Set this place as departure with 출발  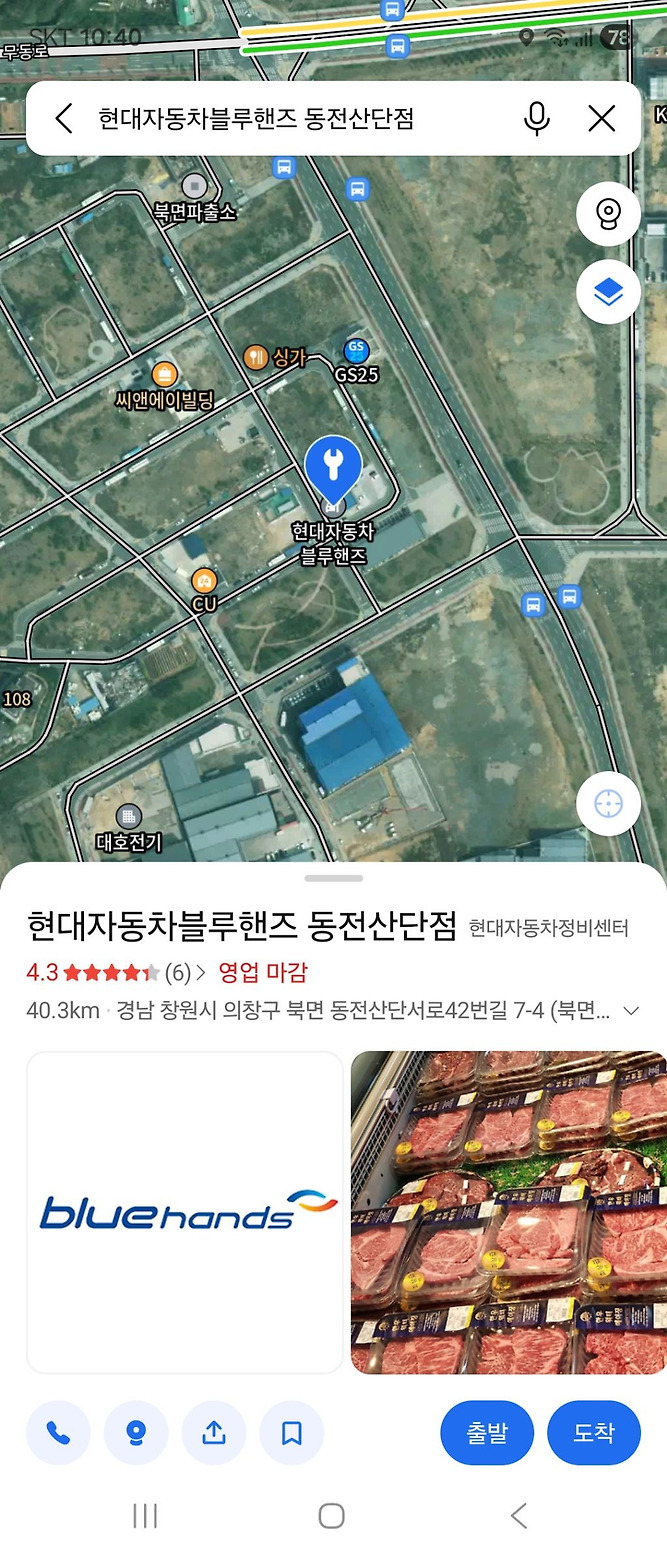[487, 1433]
